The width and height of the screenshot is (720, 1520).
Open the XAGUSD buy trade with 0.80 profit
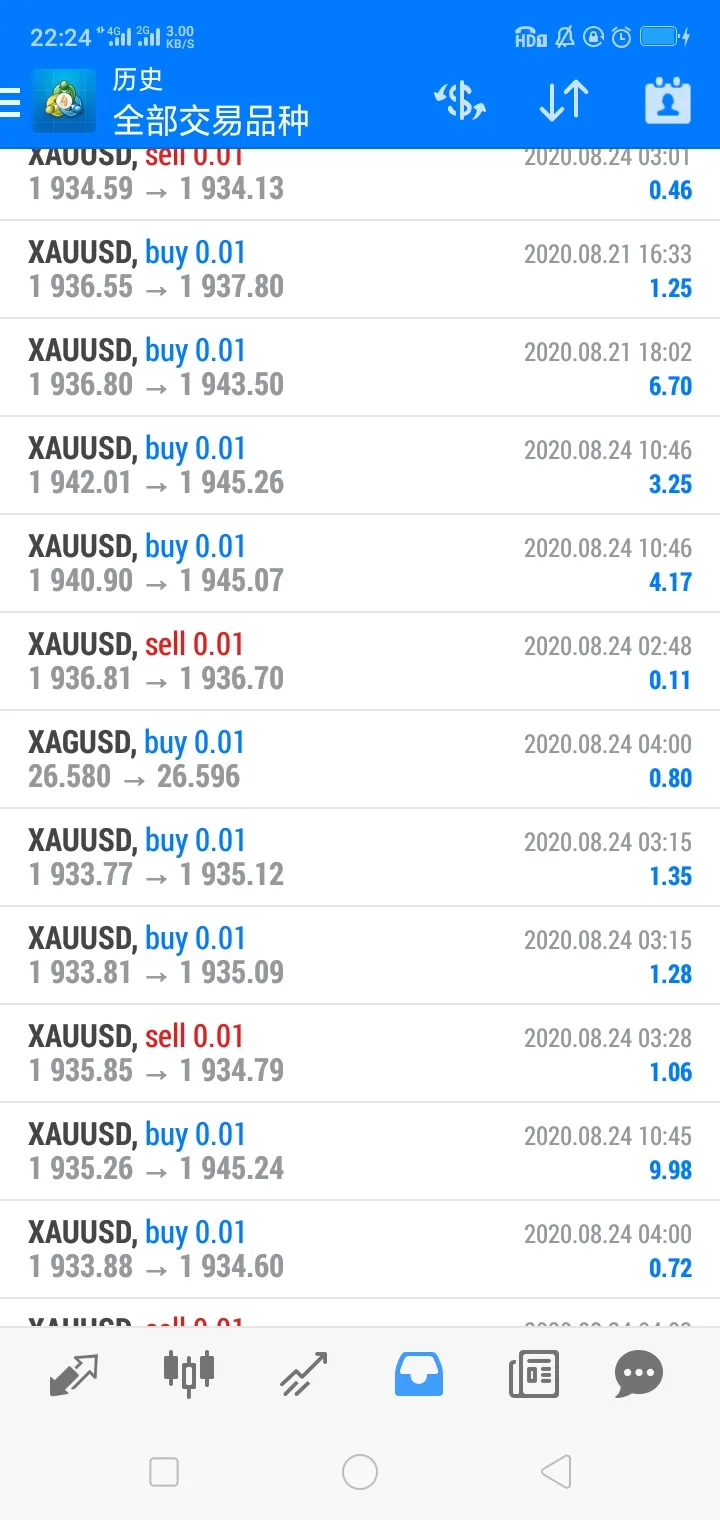tap(360, 760)
